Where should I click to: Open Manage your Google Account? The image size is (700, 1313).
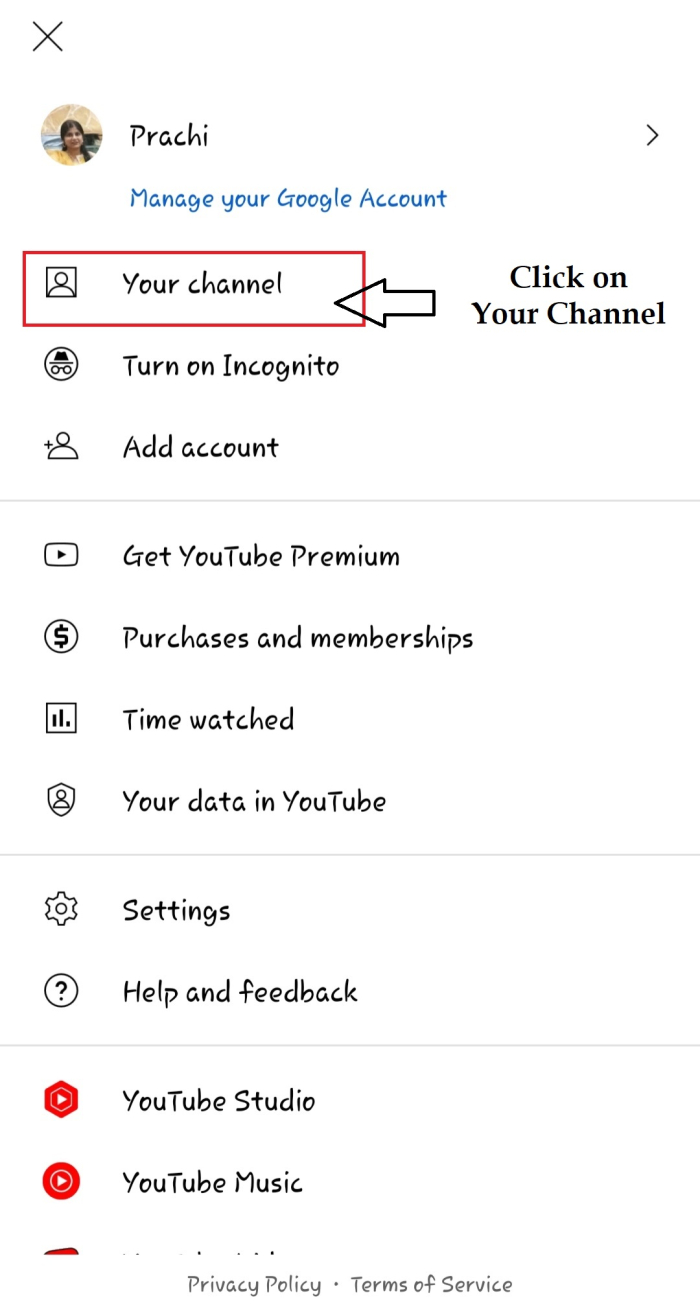click(288, 198)
